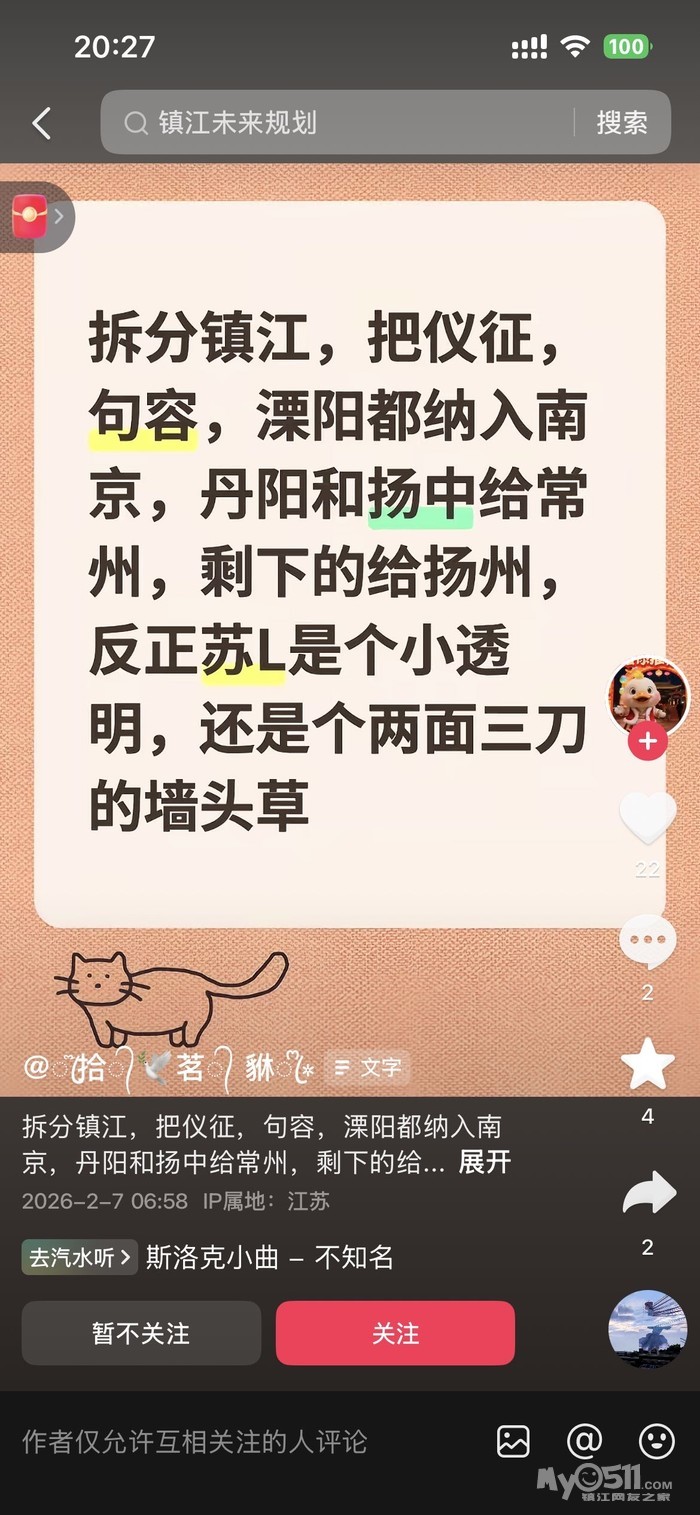Share this post with the arrow

point(648,1193)
